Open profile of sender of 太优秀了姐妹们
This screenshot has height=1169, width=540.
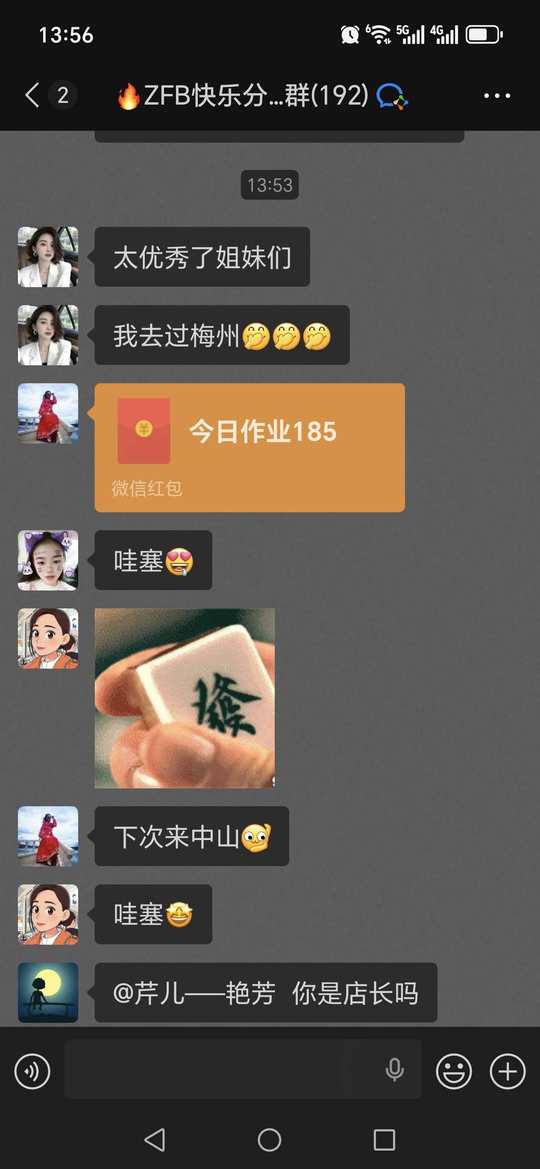(x=48, y=256)
